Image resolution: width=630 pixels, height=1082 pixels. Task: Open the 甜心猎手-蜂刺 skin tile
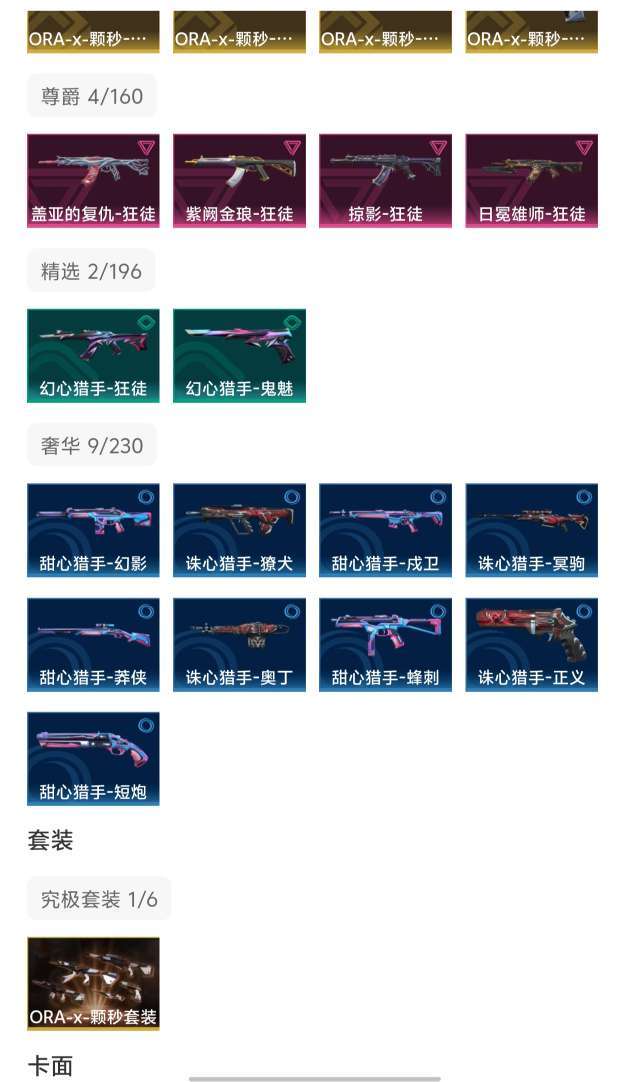point(386,645)
